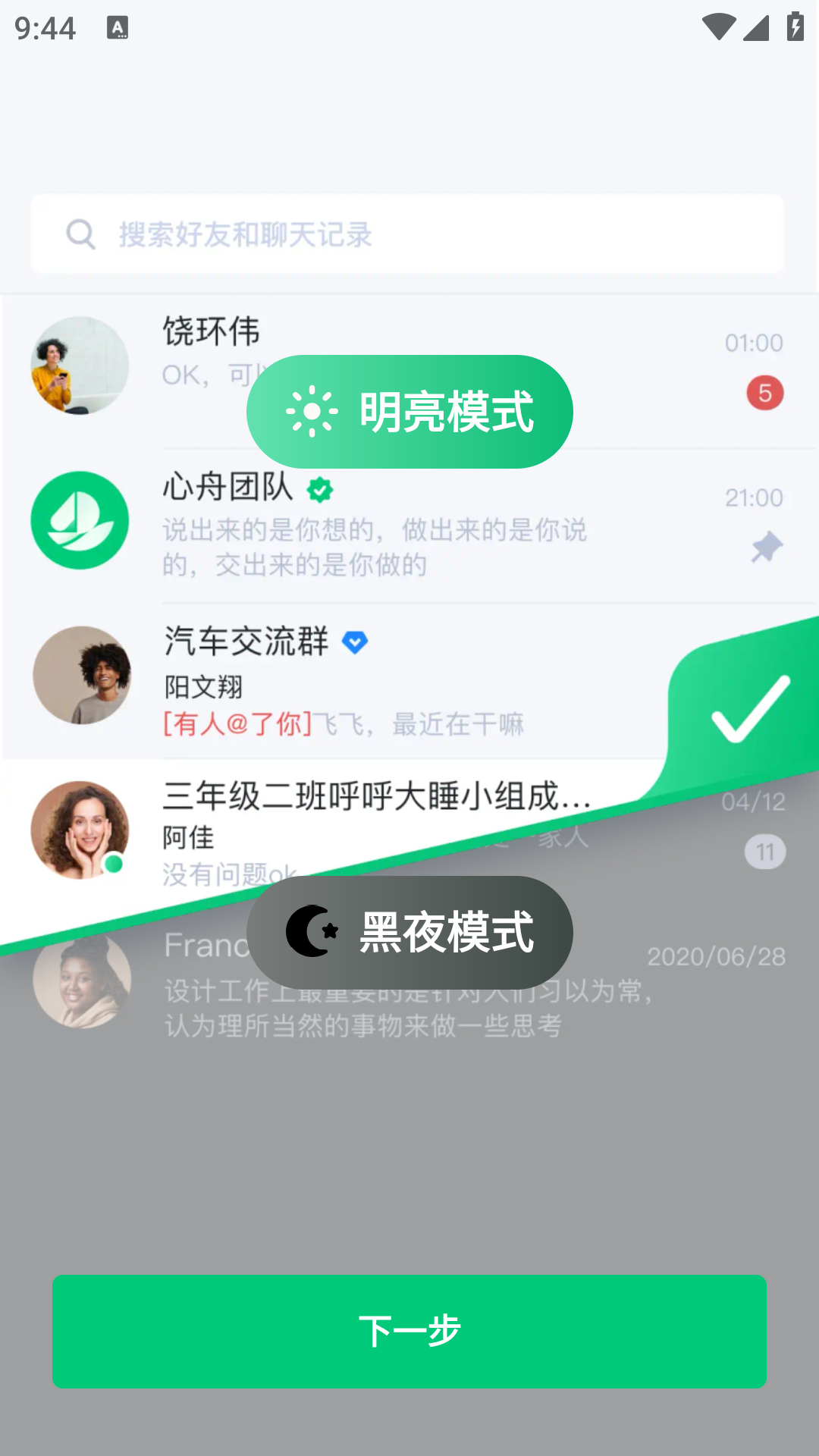Tap 下一步 to continue
The height and width of the screenshot is (1456, 819).
coord(409,1332)
